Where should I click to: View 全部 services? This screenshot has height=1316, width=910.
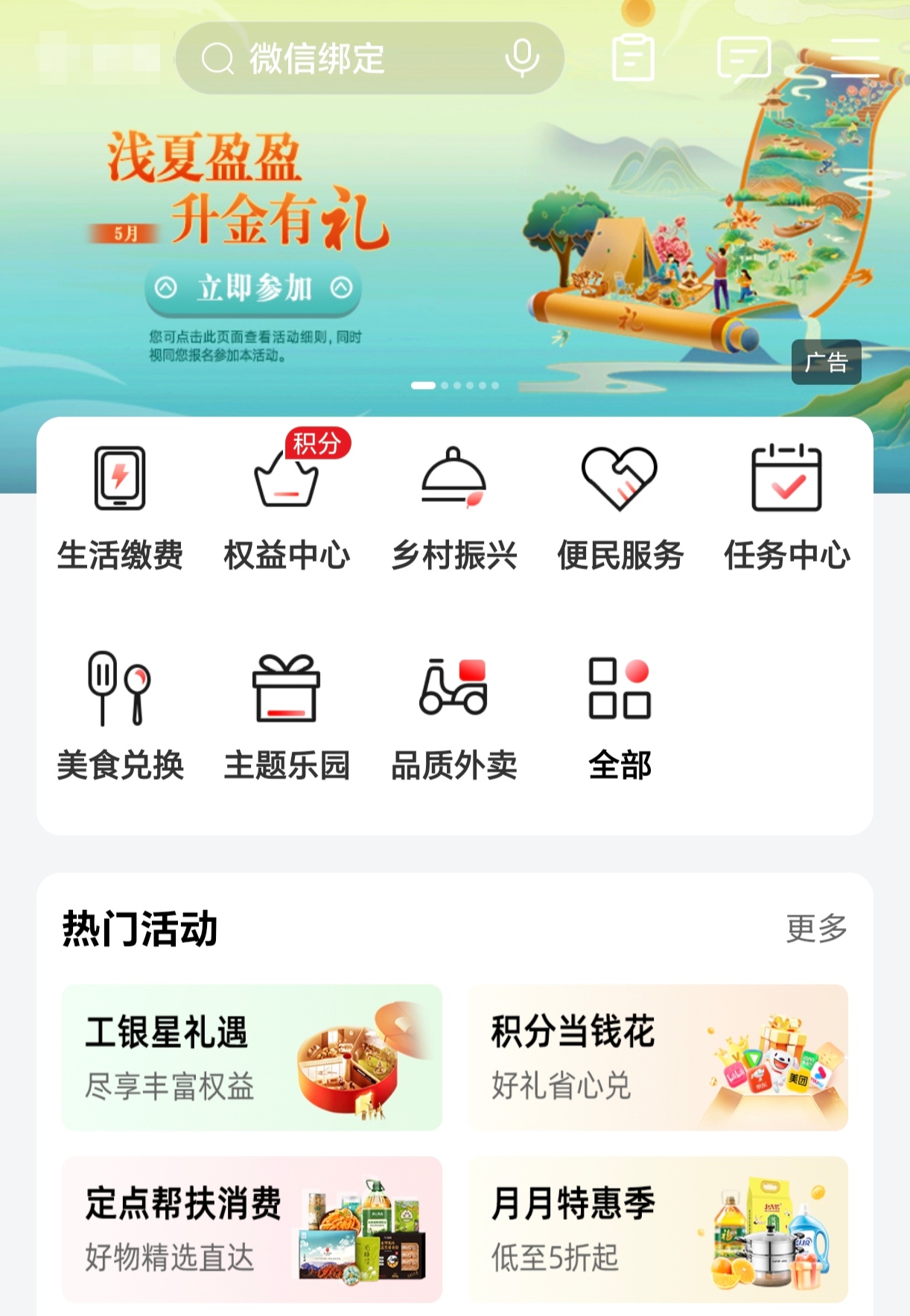(x=620, y=716)
